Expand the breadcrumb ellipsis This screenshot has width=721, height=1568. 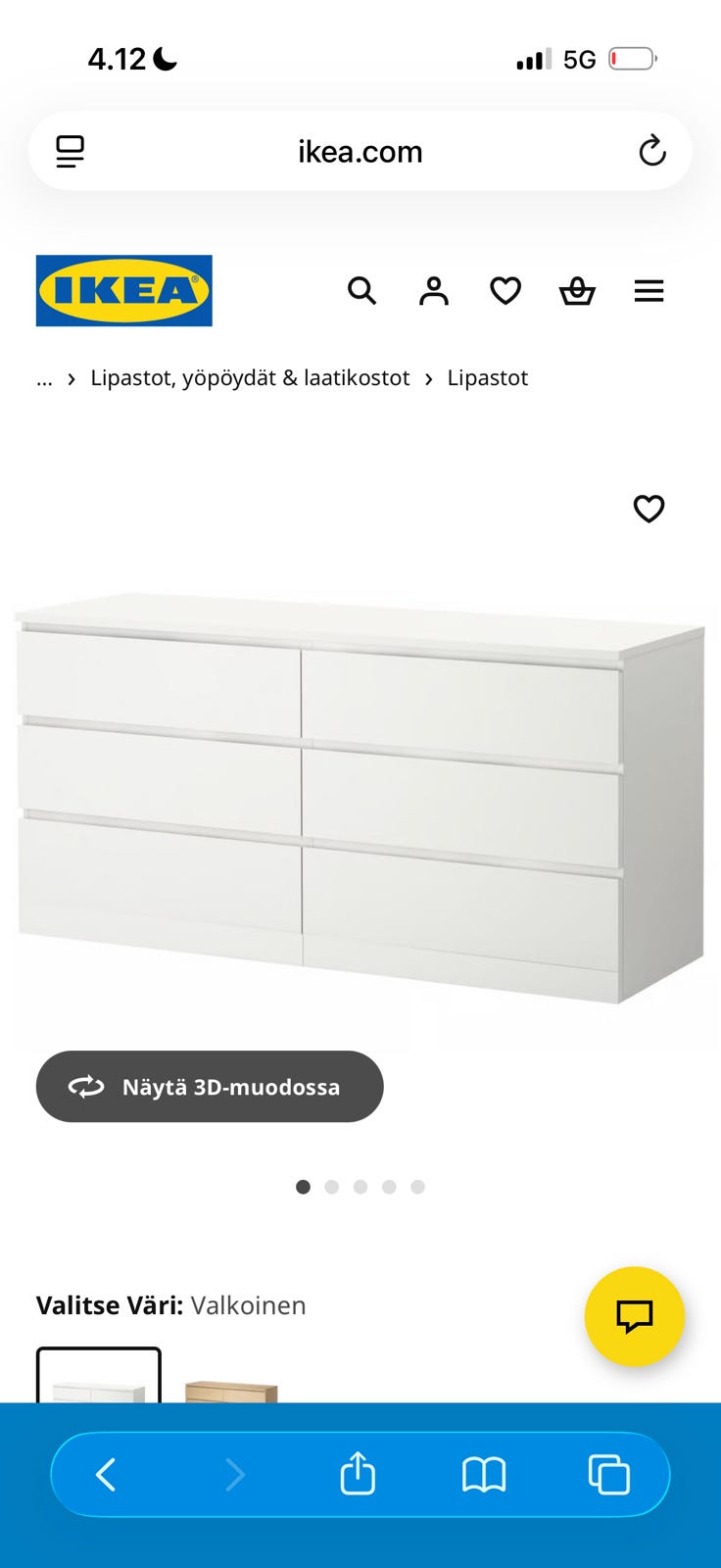click(44, 377)
